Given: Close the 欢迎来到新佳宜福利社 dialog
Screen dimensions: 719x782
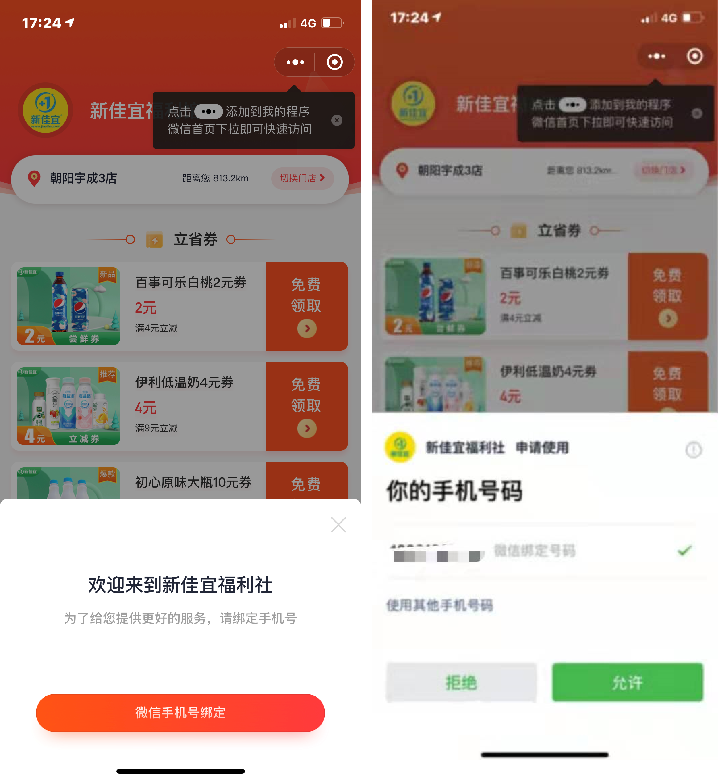Looking at the screenshot, I should click(339, 525).
